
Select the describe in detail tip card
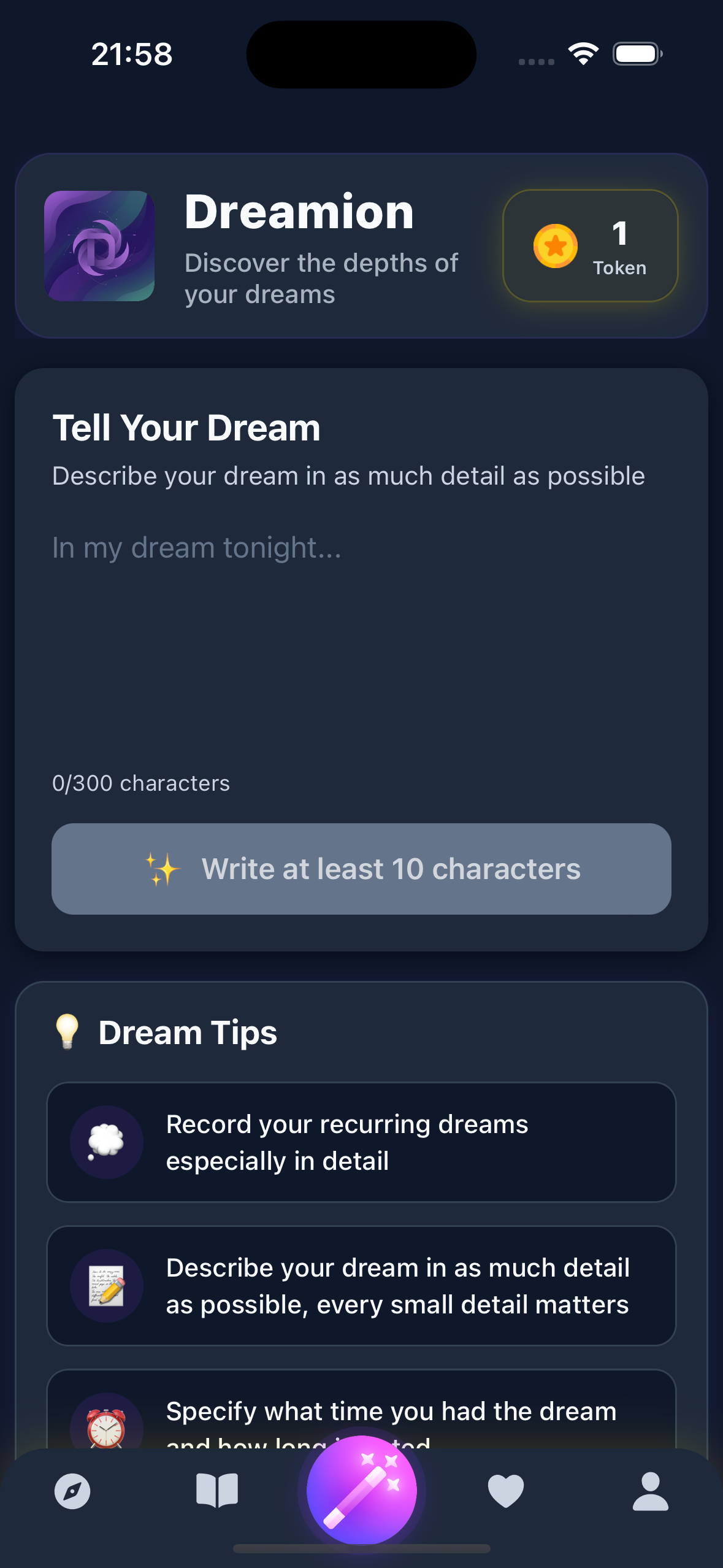pos(361,1286)
